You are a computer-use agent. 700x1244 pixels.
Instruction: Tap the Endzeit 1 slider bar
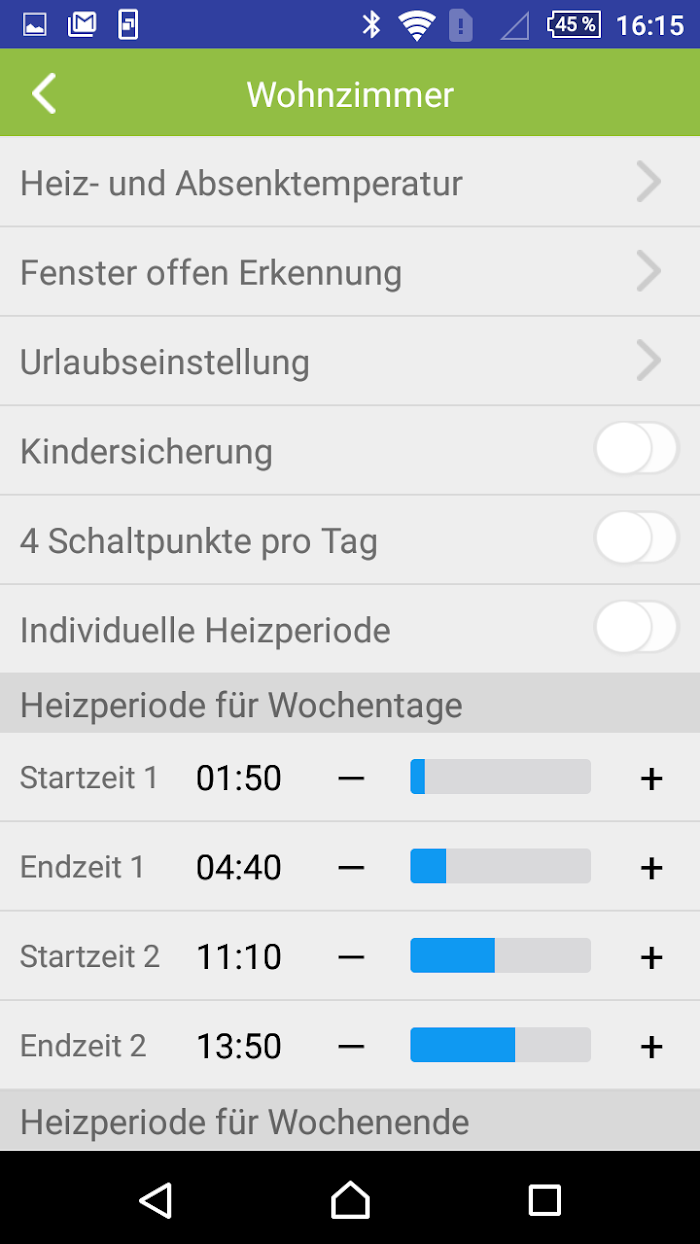500,866
